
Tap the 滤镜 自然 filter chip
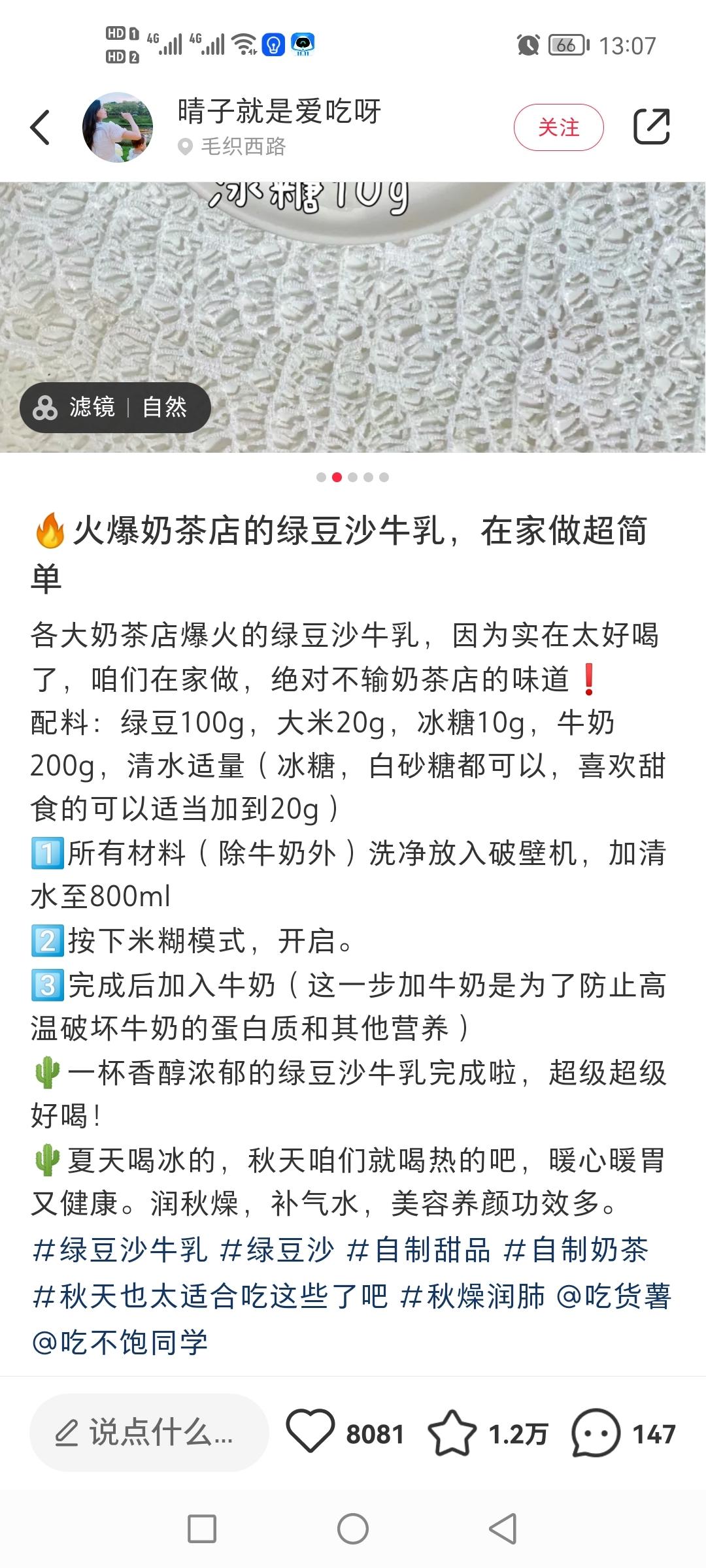[115, 408]
